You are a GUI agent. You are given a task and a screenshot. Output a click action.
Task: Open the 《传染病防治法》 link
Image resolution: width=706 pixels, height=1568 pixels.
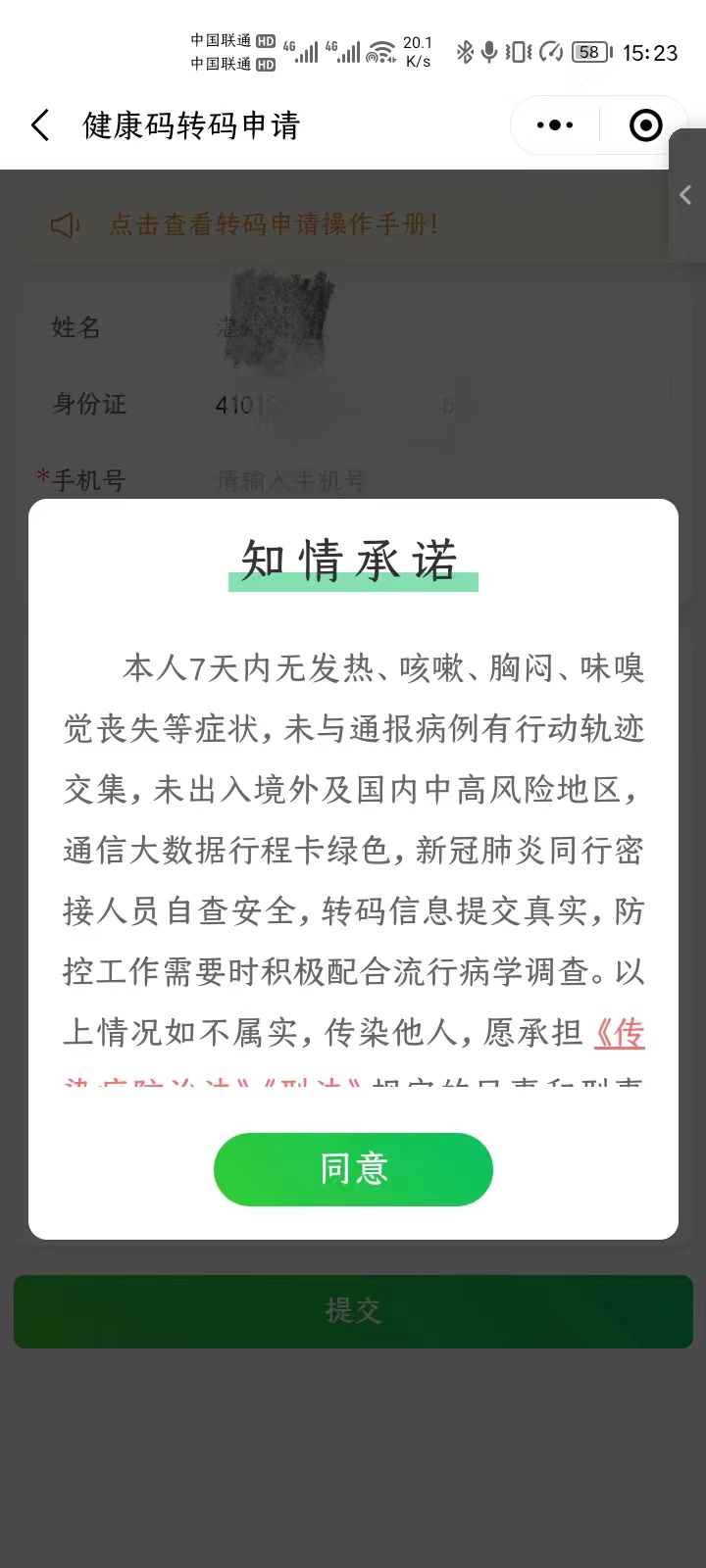coord(619,1034)
